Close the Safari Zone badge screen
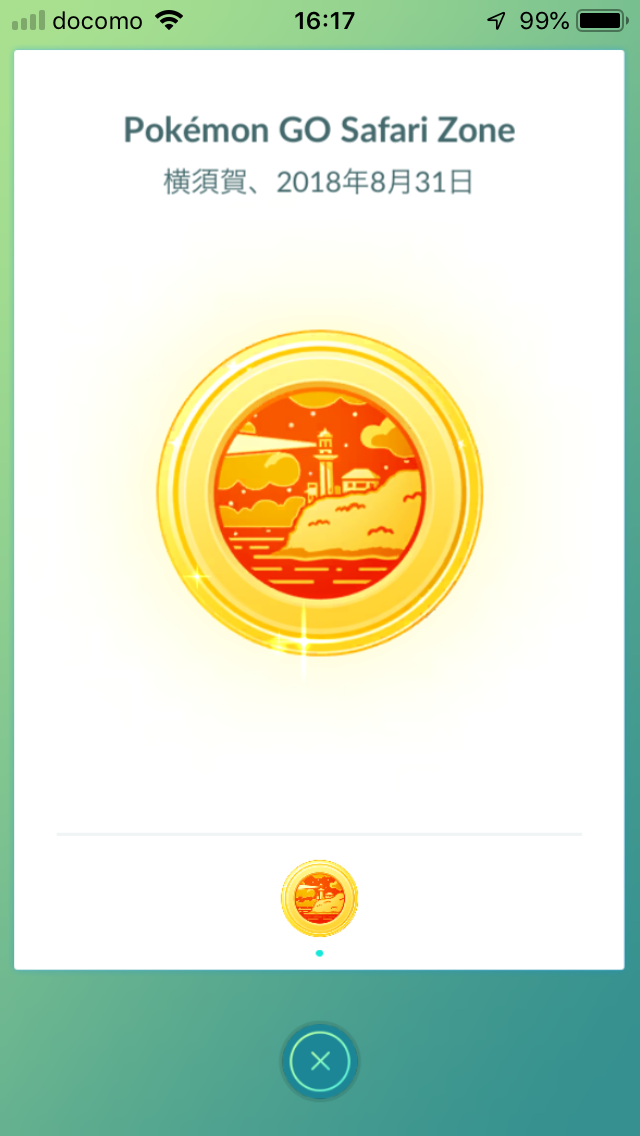Screen dimensions: 640x1136 [320, 1060]
